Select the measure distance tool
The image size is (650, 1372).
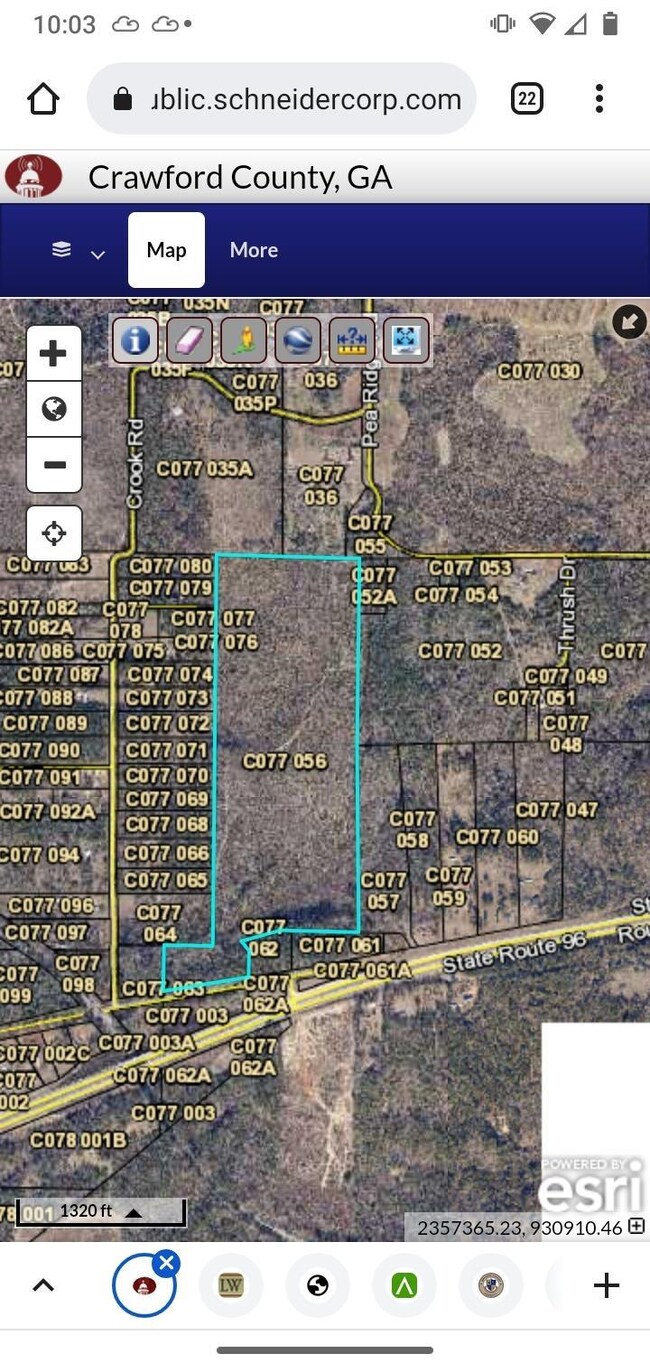351,341
